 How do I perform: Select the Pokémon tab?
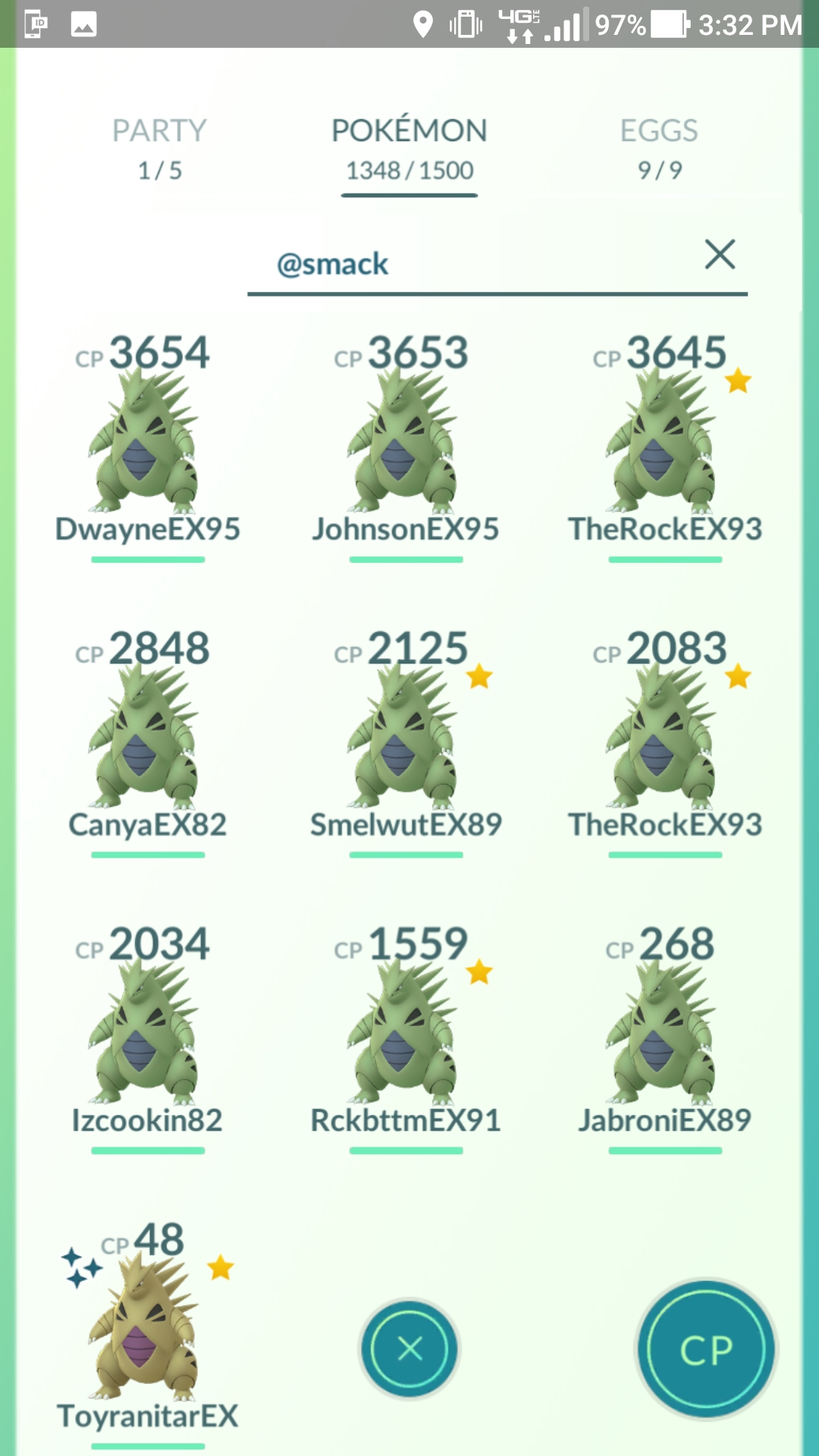click(409, 149)
